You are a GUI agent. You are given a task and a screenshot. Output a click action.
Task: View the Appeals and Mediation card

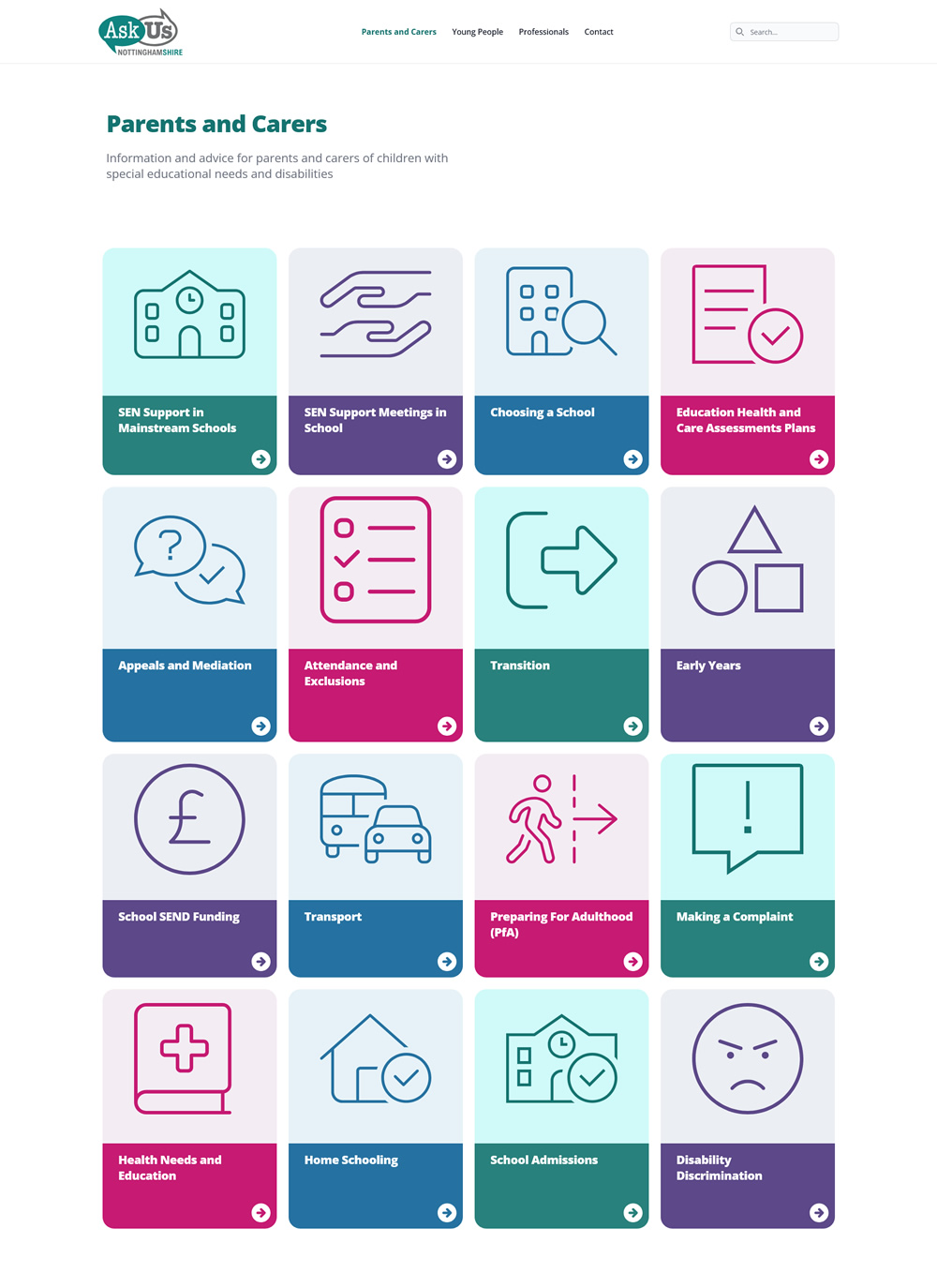click(x=189, y=614)
